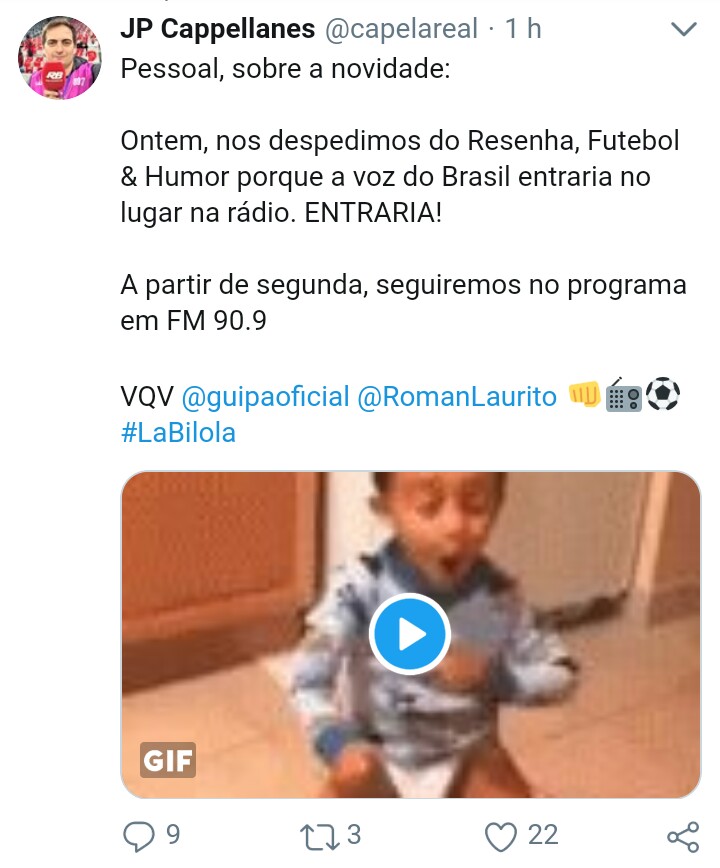Open JP Cappellanes display name
The image size is (720, 868).
pyautogui.click(x=217, y=29)
